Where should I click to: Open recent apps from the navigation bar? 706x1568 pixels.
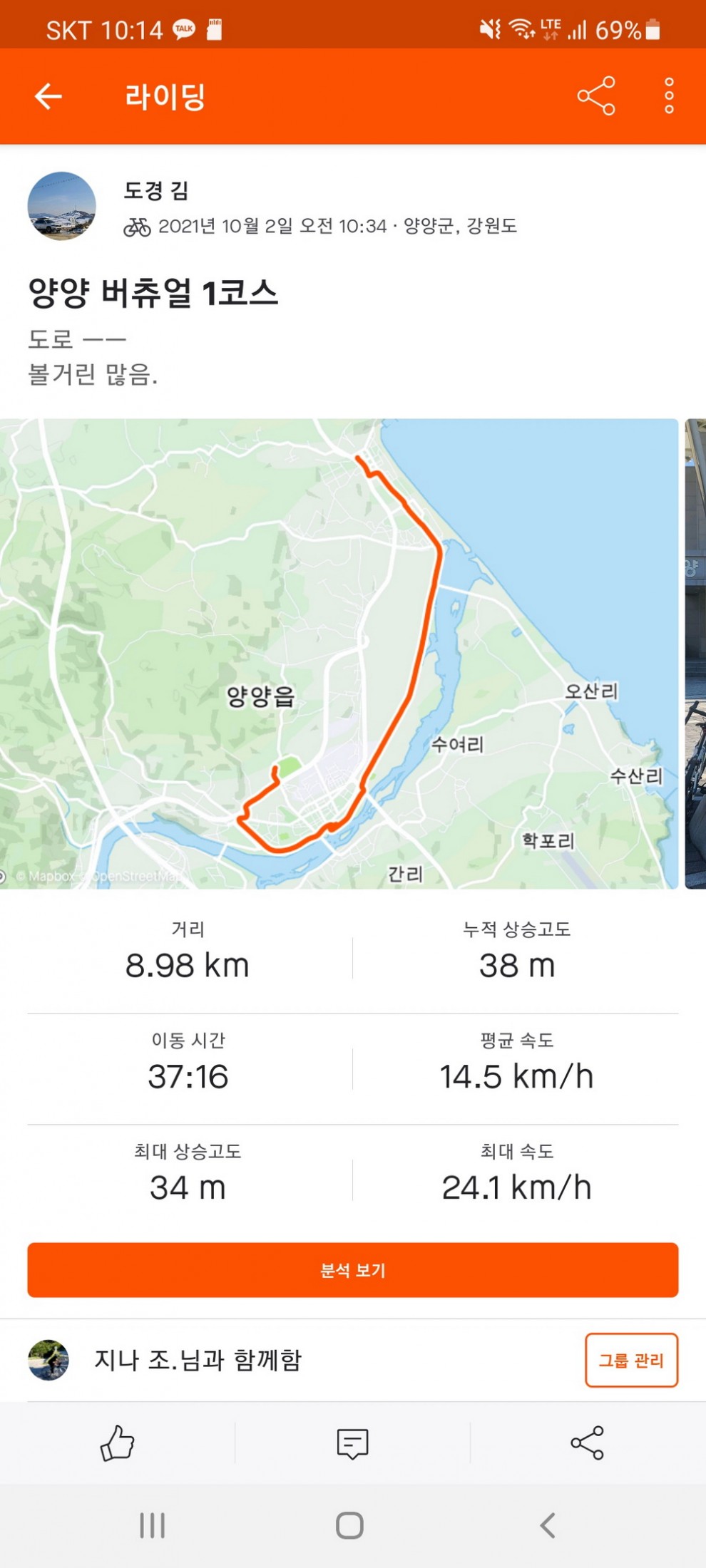[152, 1526]
